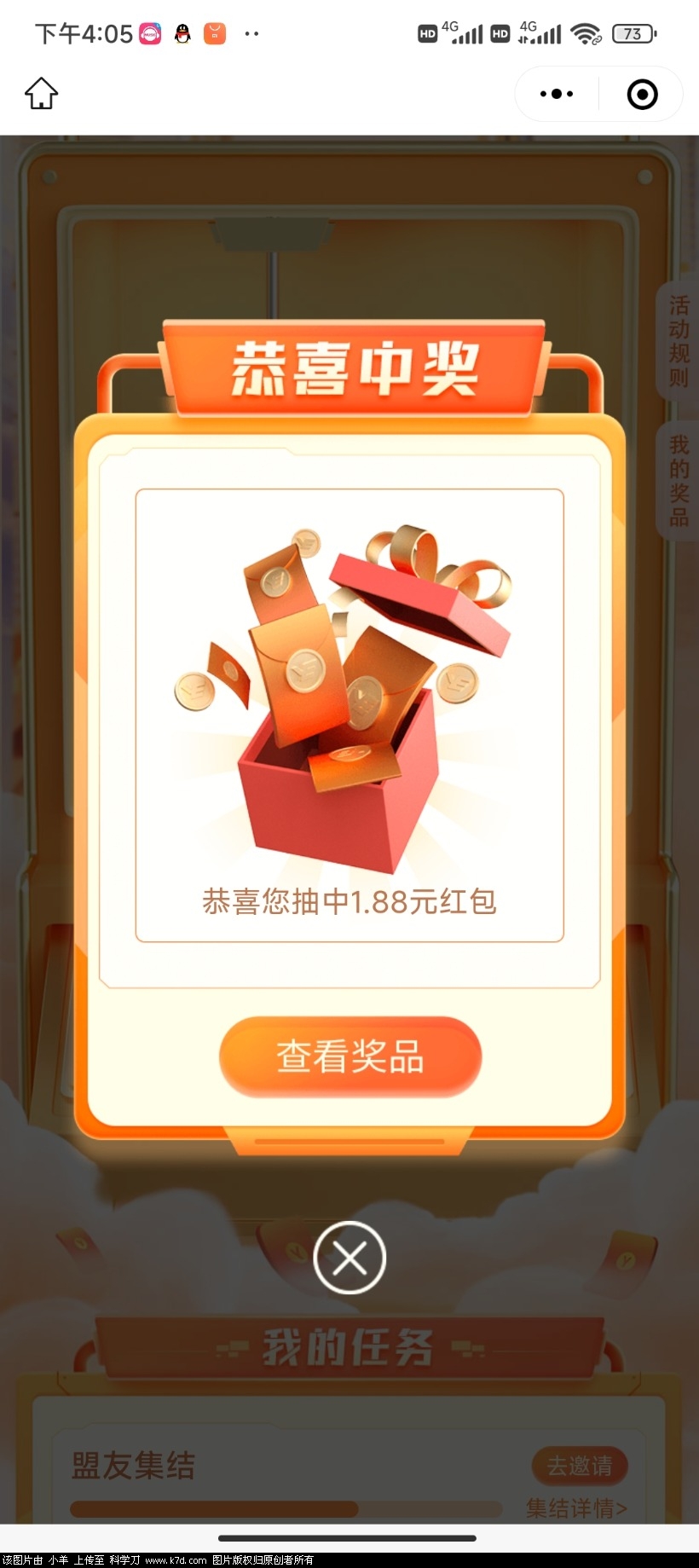Tap the 查看奖品 button
The height and width of the screenshot is (1568, 699).
coord(350,1056)
